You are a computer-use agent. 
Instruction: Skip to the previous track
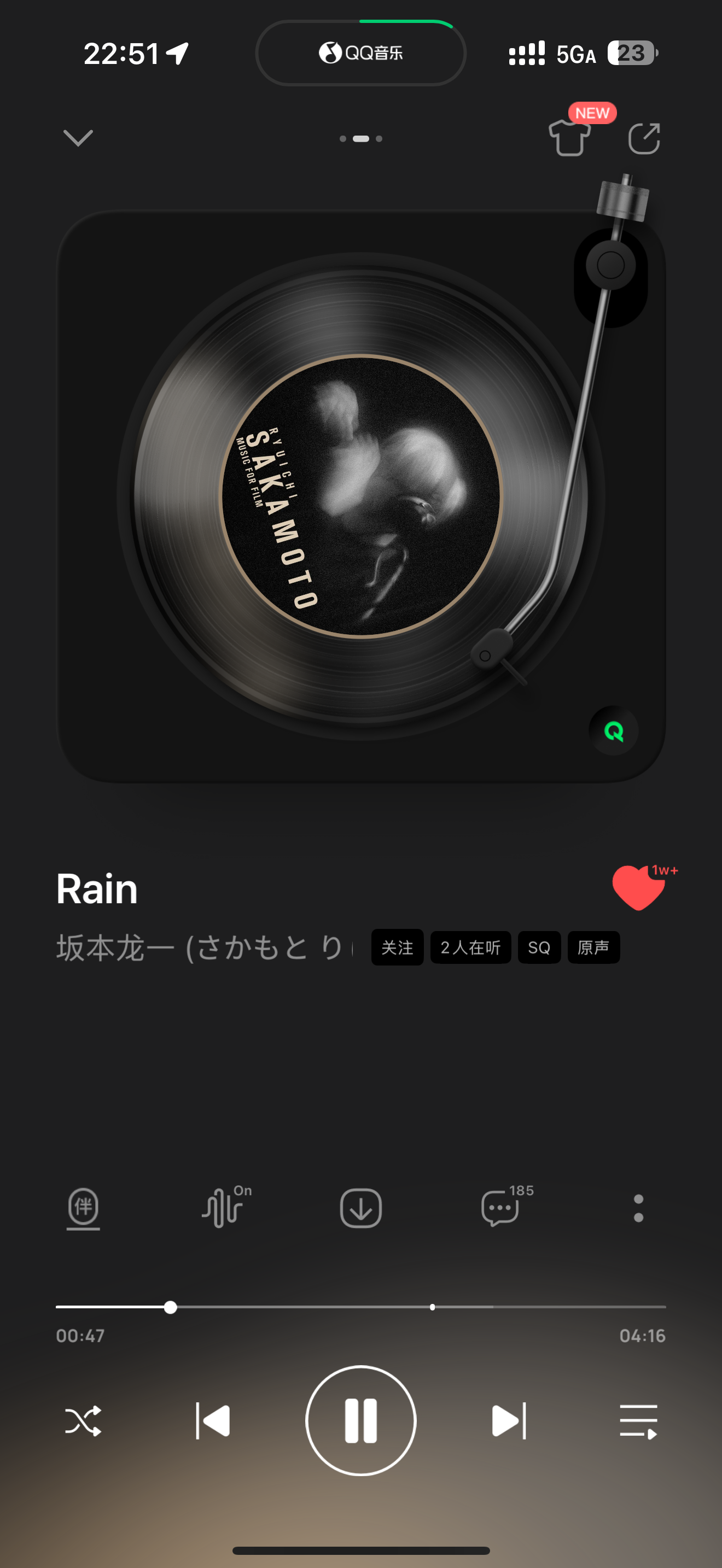212,1421
